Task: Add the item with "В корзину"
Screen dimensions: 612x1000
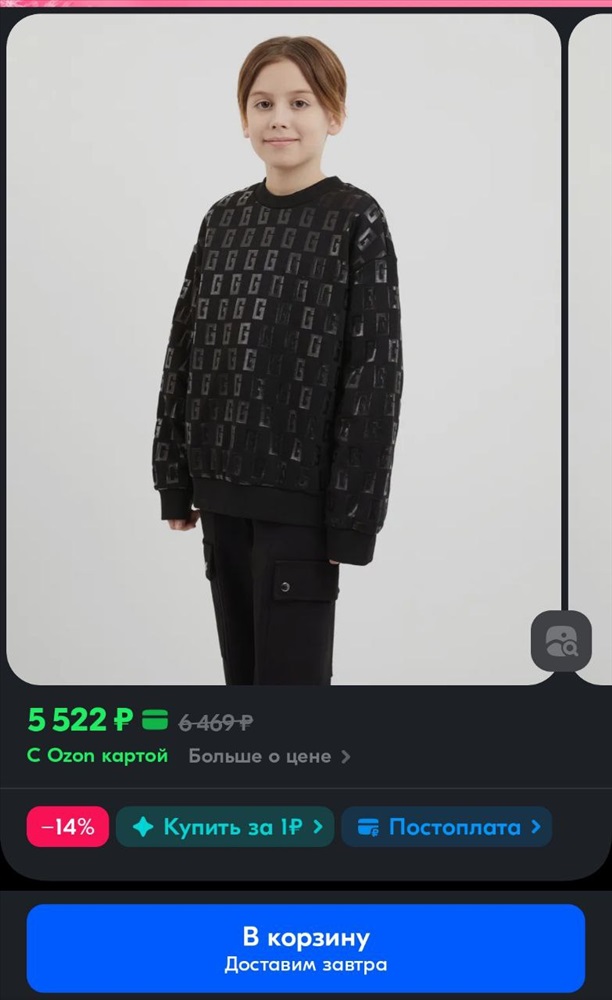Action: coord(306,948)
